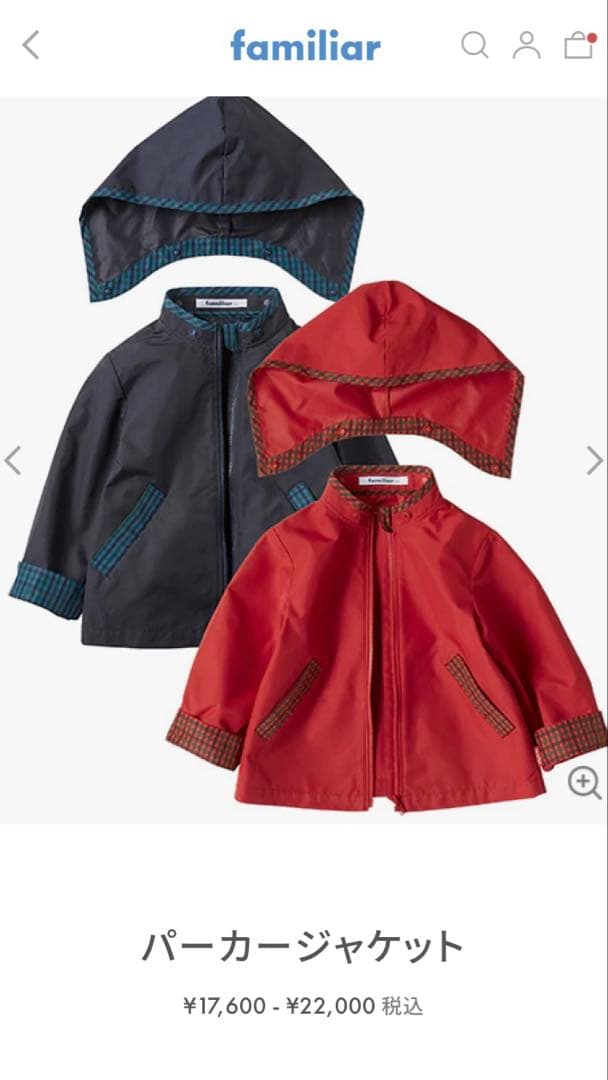Viewport: 608px width, 1080px height.
Task: Tap the familiar logo to go home
Action: pyautogui.click(x=305, y=45)
